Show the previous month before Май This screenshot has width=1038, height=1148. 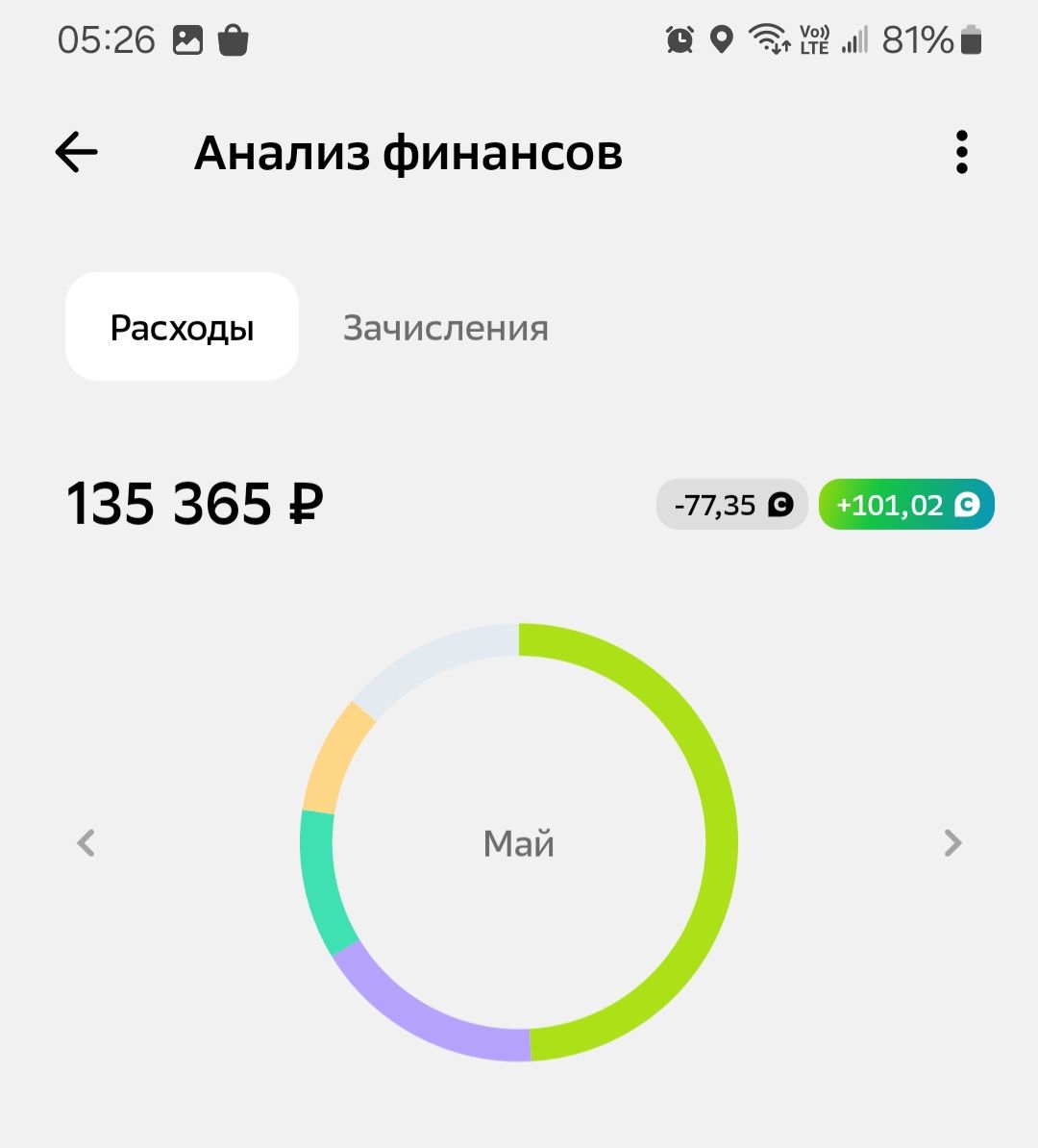pos(86,843)
